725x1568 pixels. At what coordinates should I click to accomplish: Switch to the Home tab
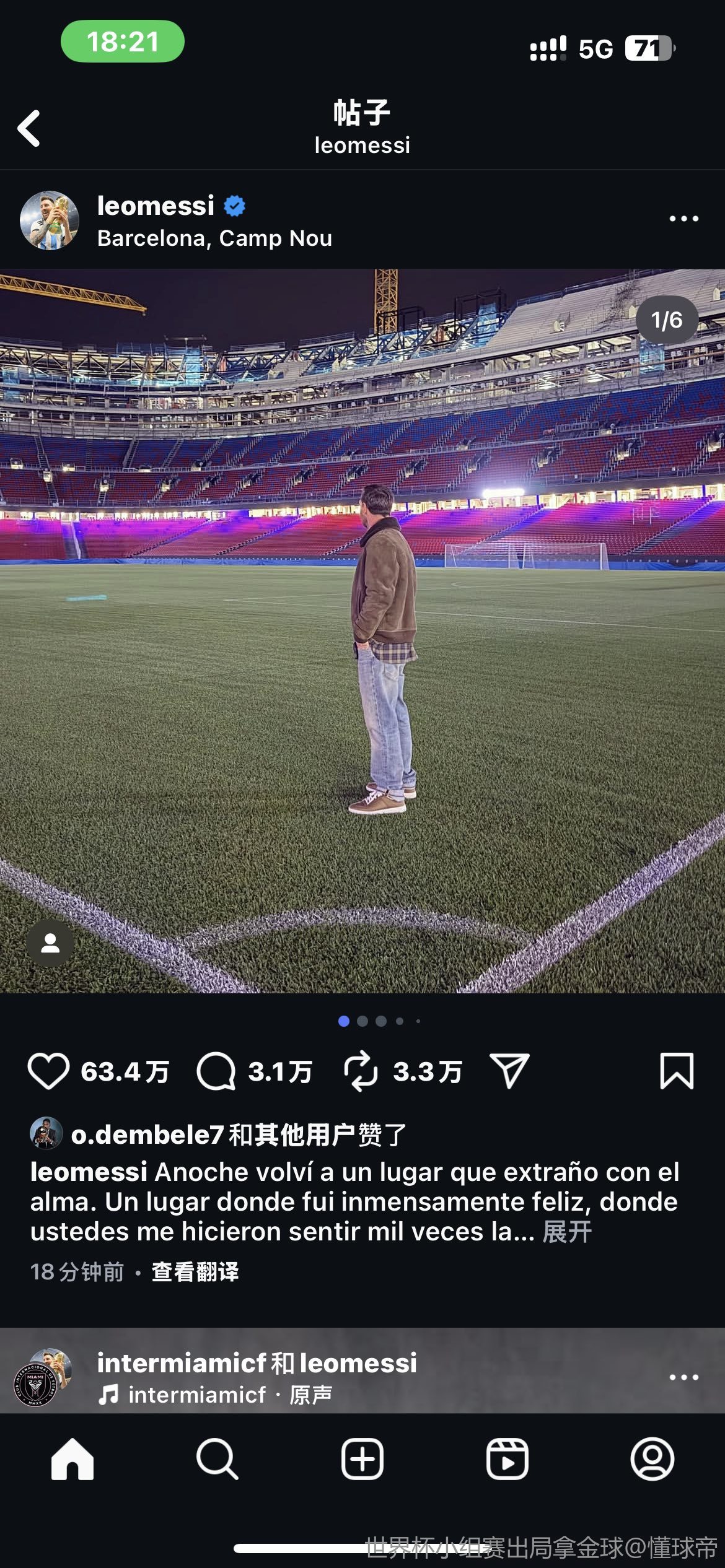point(72,1460)
